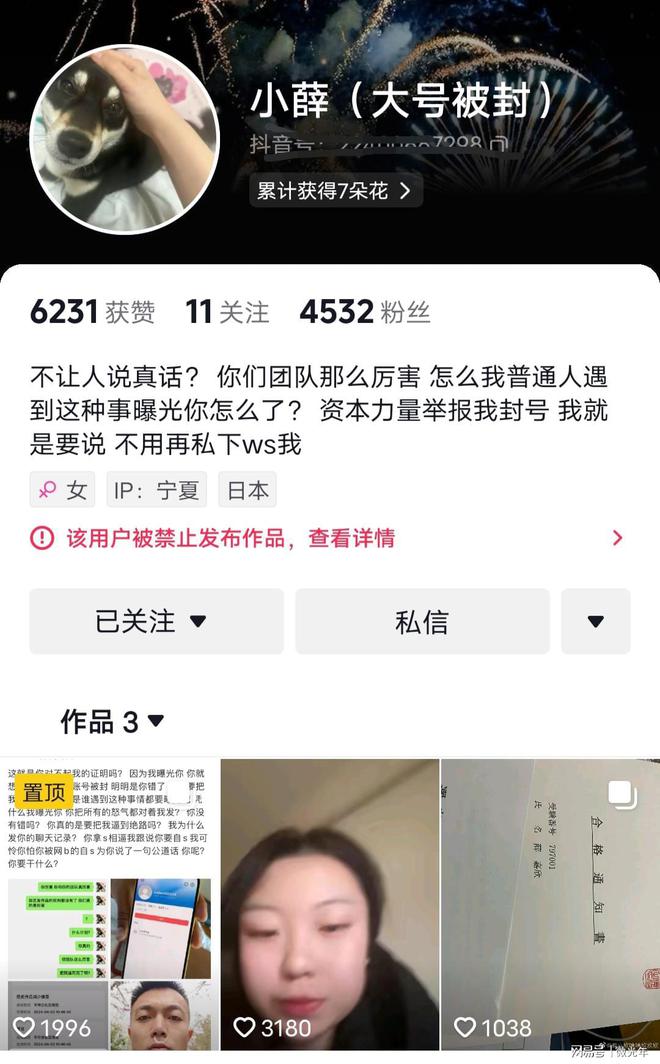Screen dimensions: 660x1064
Task: Open the post with 1038 likes
Action: click(550, 905)
